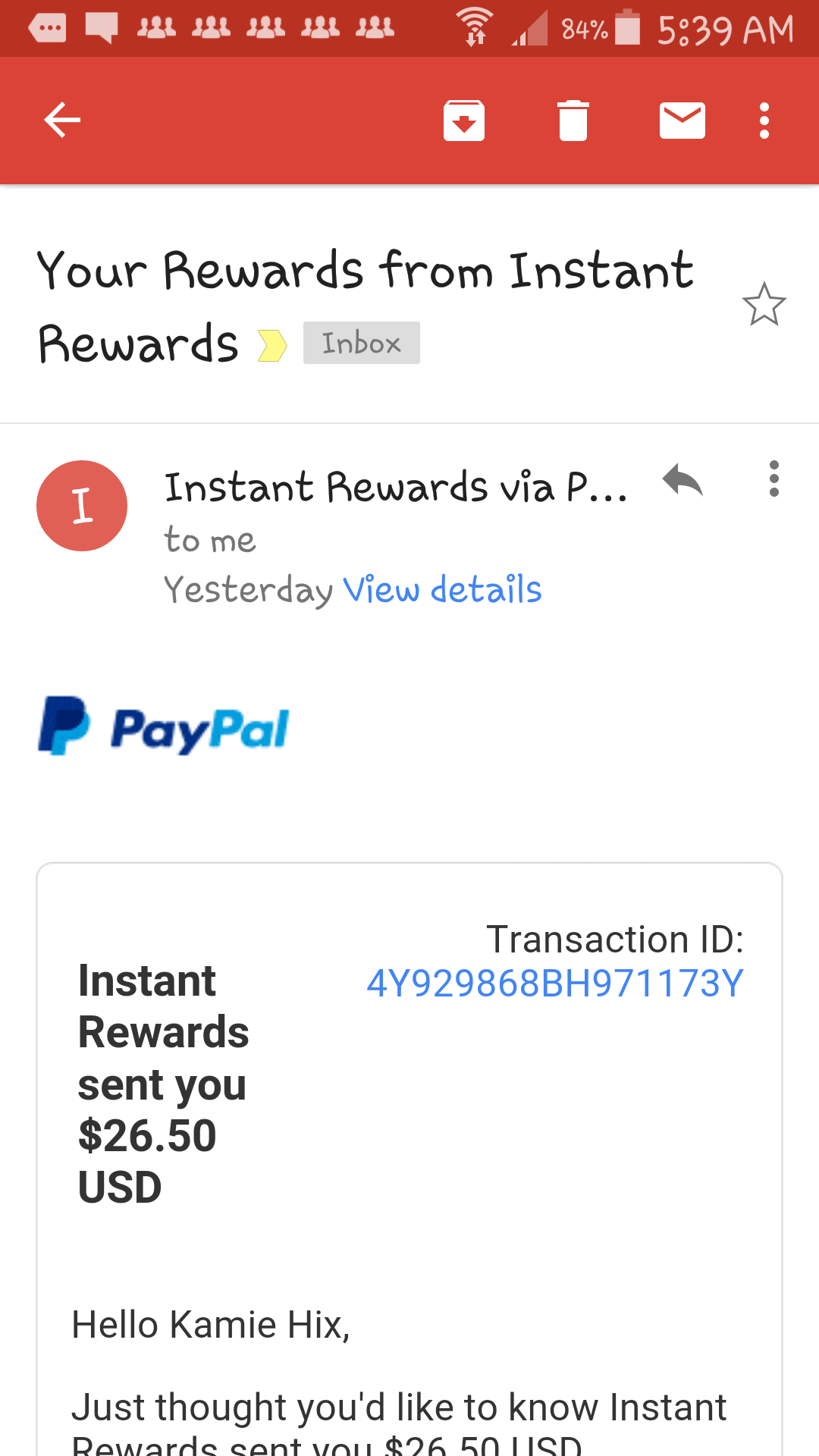819x1456 pixels.
Task: Reply to Instant Rewards message
Action: click(x=682, y=480)
